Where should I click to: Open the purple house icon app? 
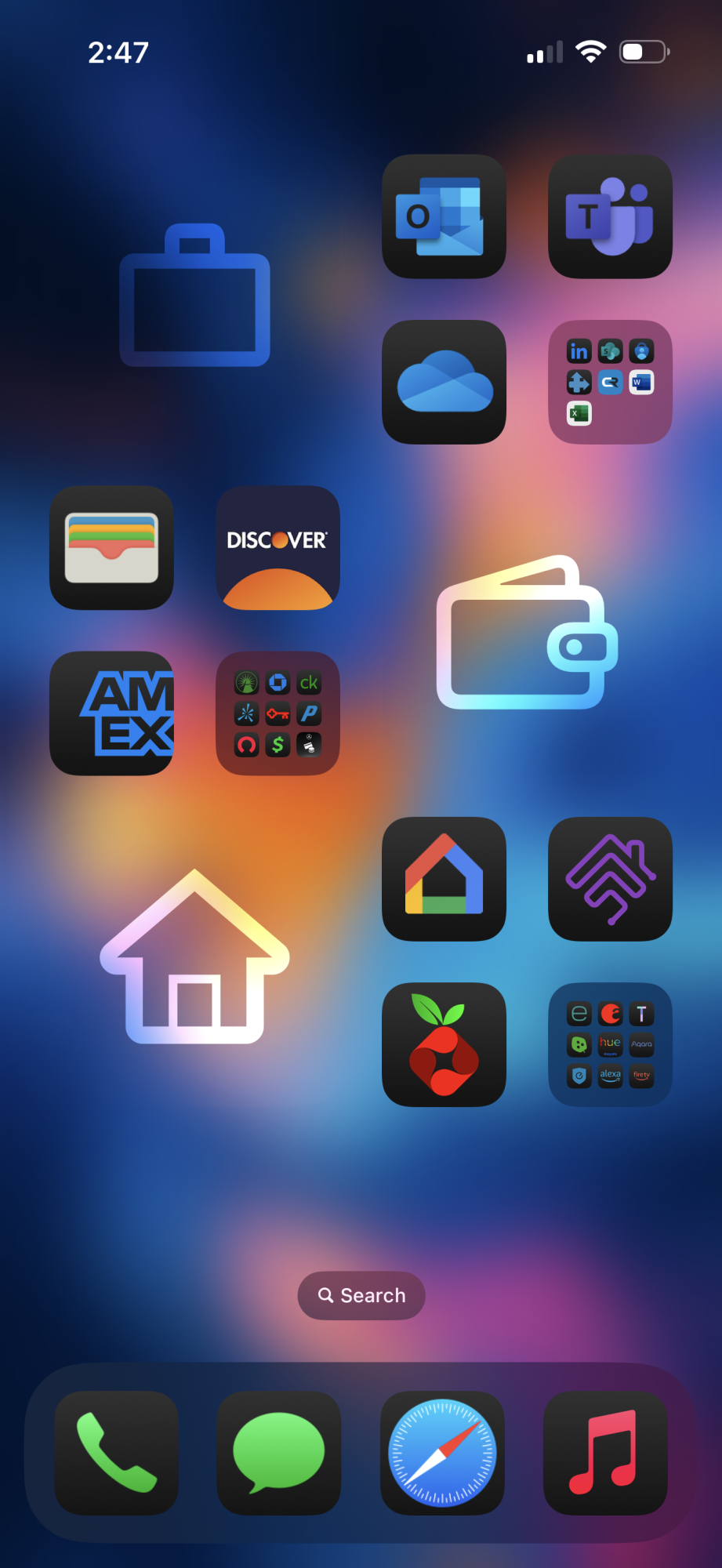click(x=610, y=879)
